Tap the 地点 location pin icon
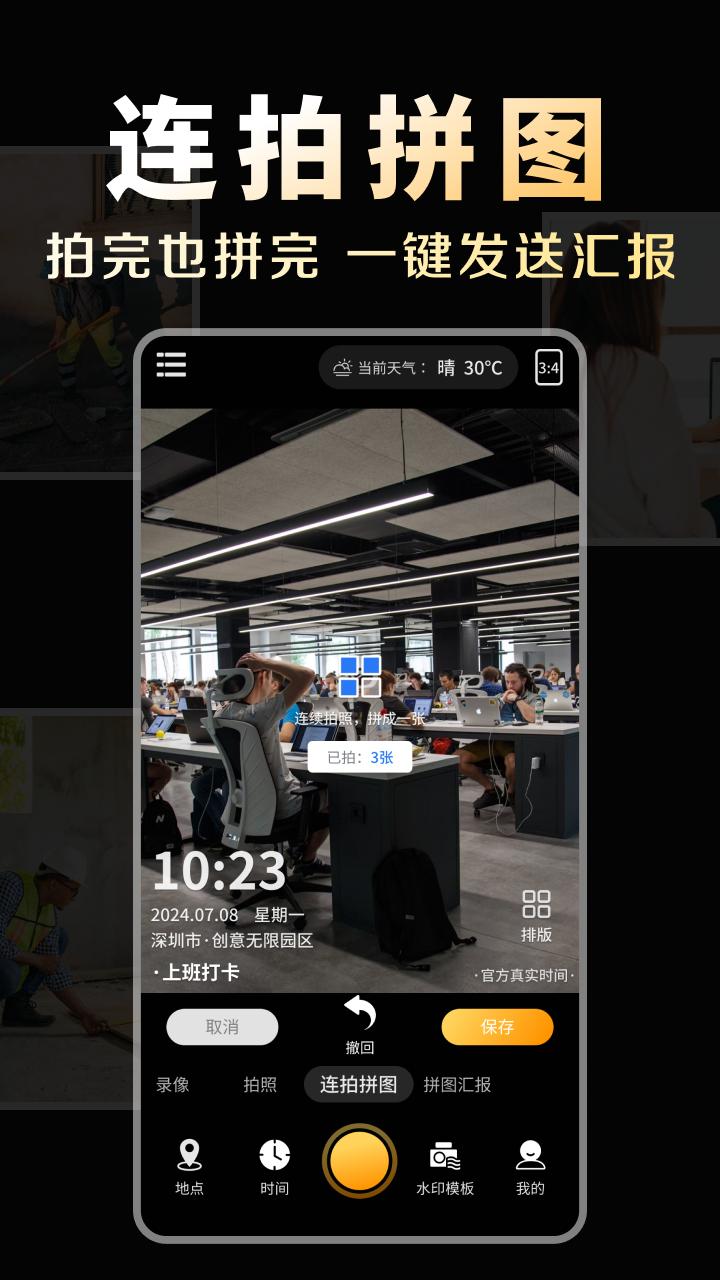 (x=189, y=1153)
